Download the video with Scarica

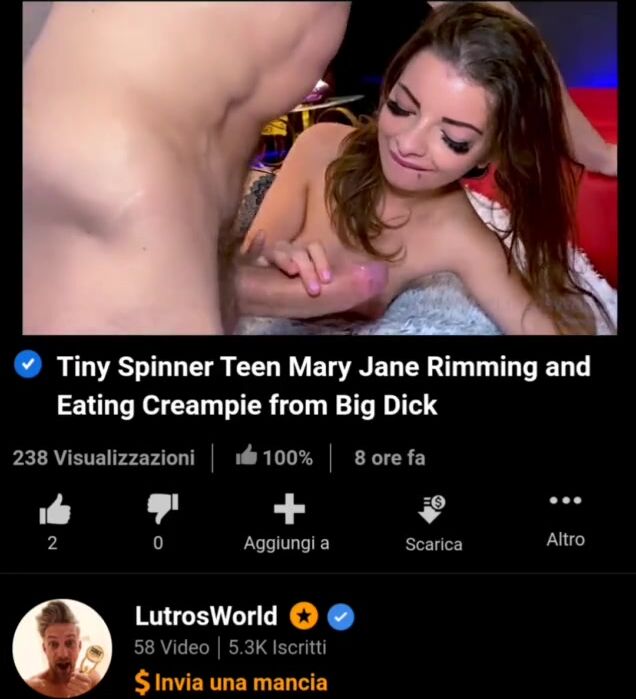coord(433,511)
